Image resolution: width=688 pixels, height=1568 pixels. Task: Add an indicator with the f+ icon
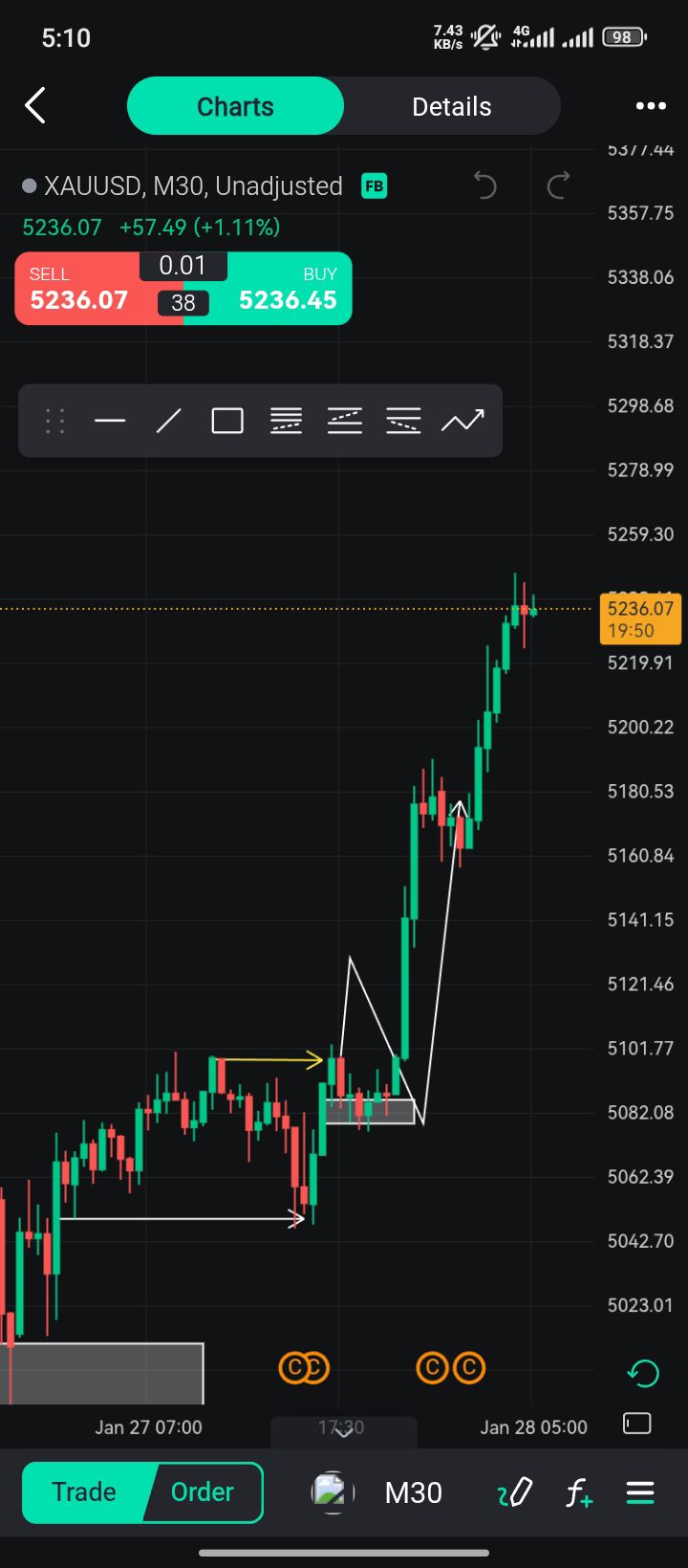tap(578, 1492)
